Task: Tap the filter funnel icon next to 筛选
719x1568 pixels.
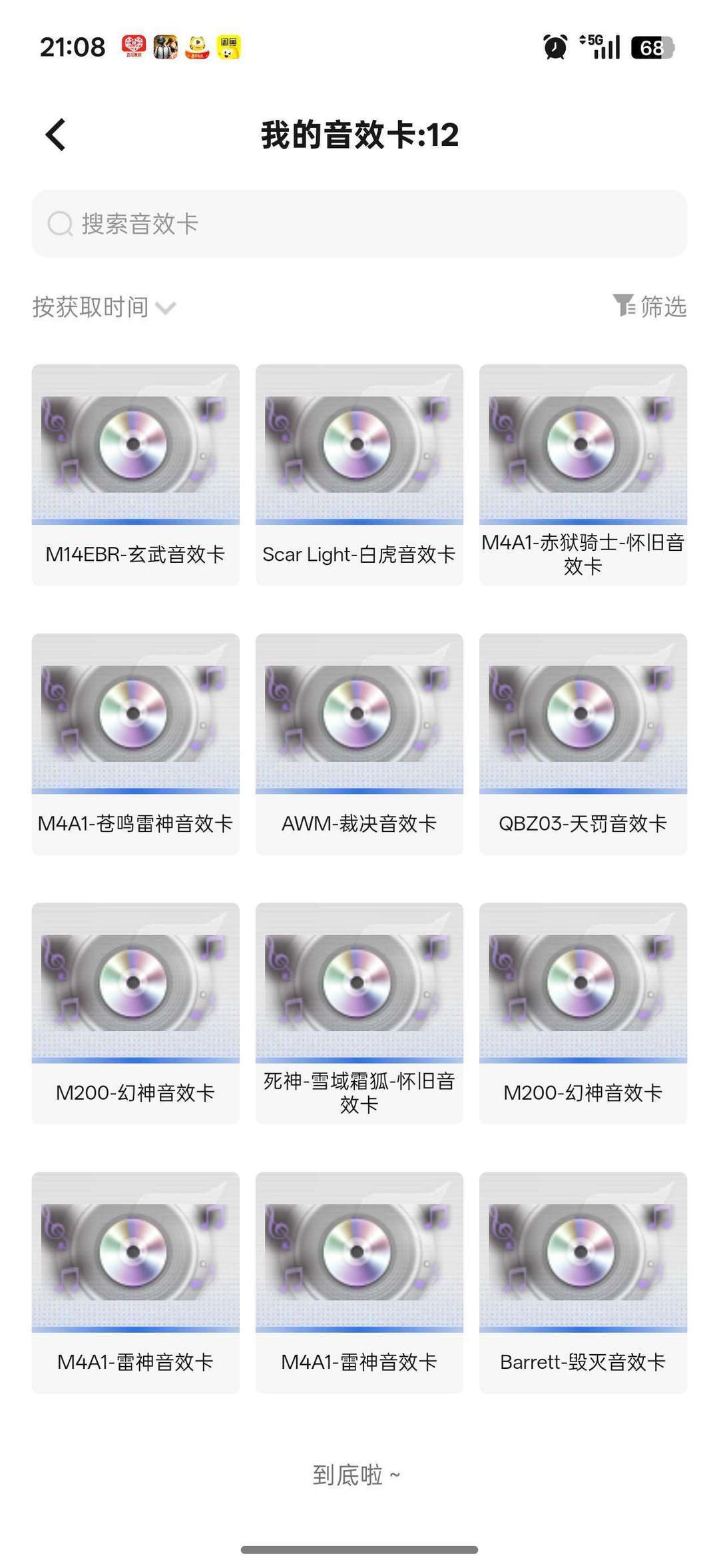Action: pos(623,306)
